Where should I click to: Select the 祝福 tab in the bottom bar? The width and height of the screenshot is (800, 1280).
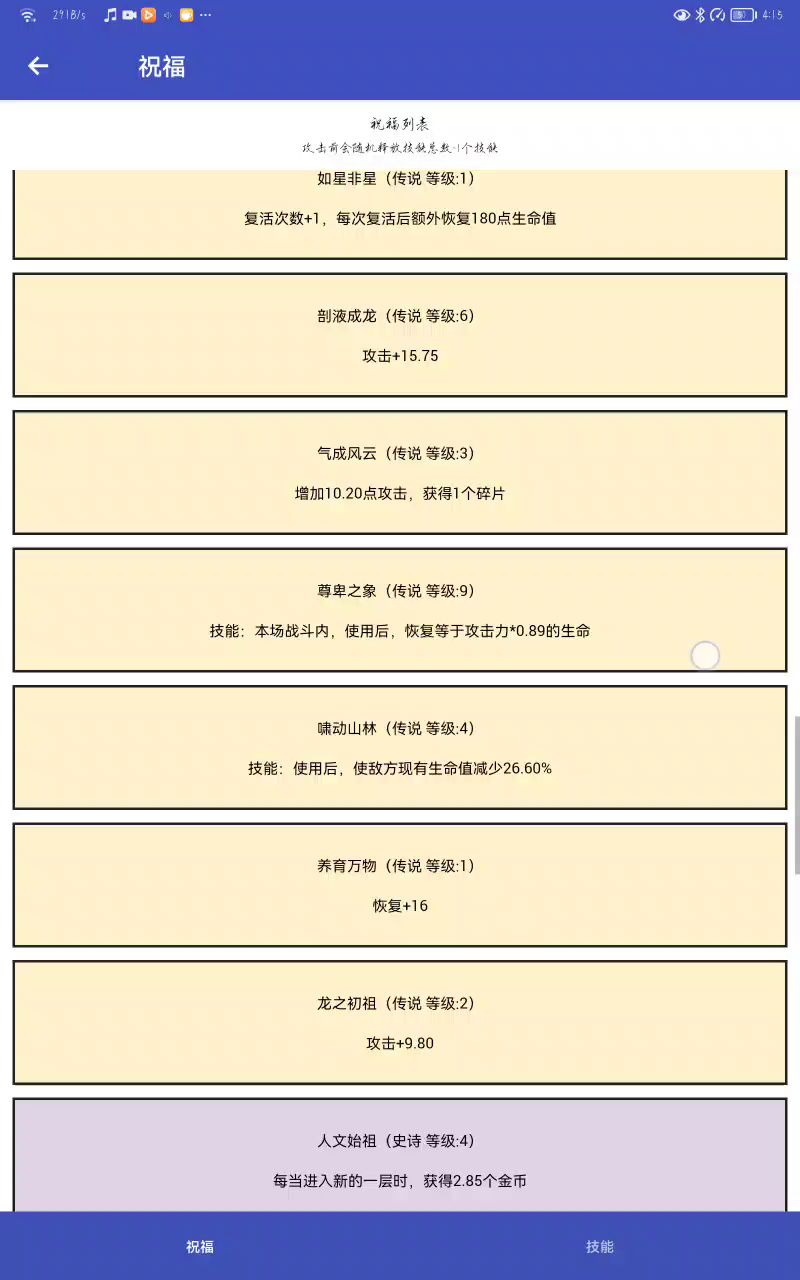tap(200, 1246)
